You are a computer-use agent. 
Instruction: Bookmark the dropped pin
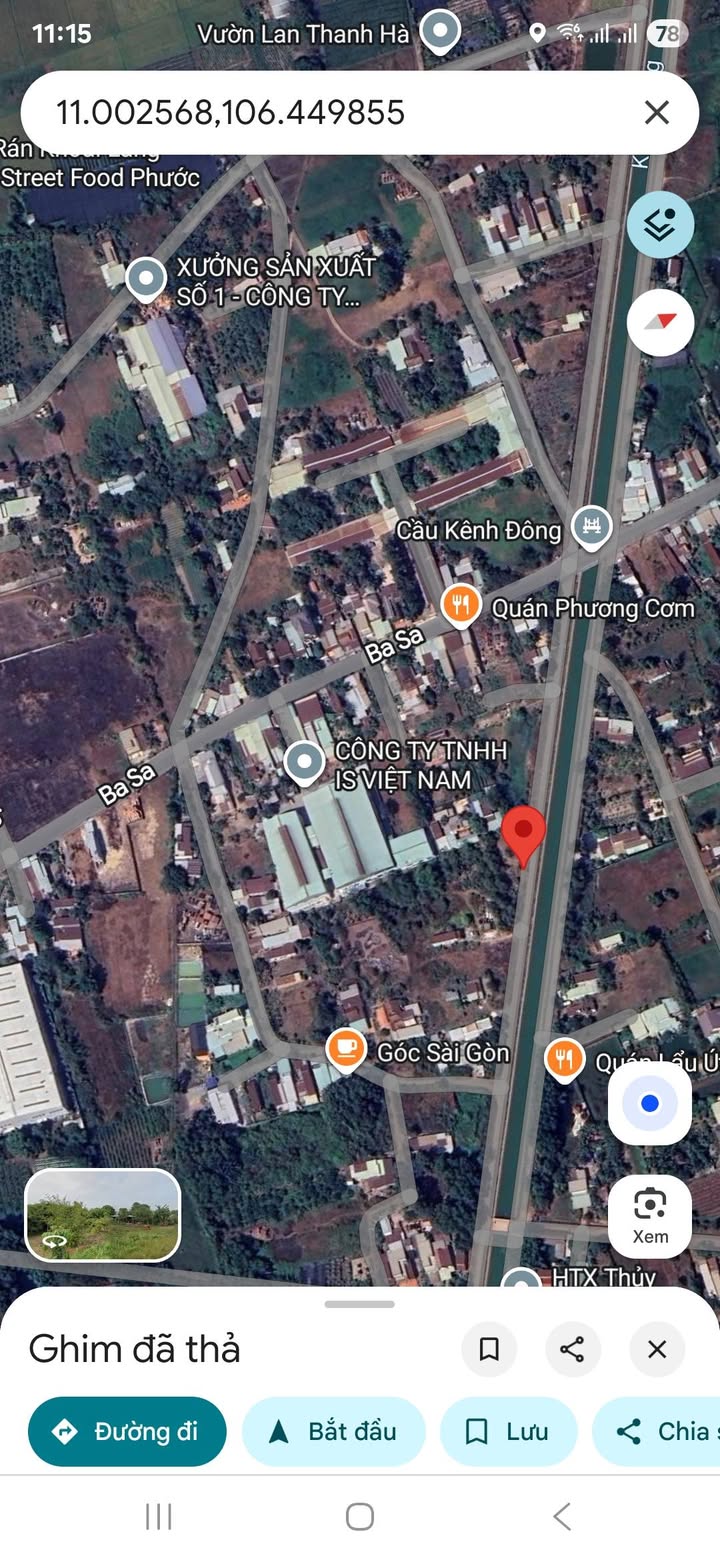[489, 1350]
